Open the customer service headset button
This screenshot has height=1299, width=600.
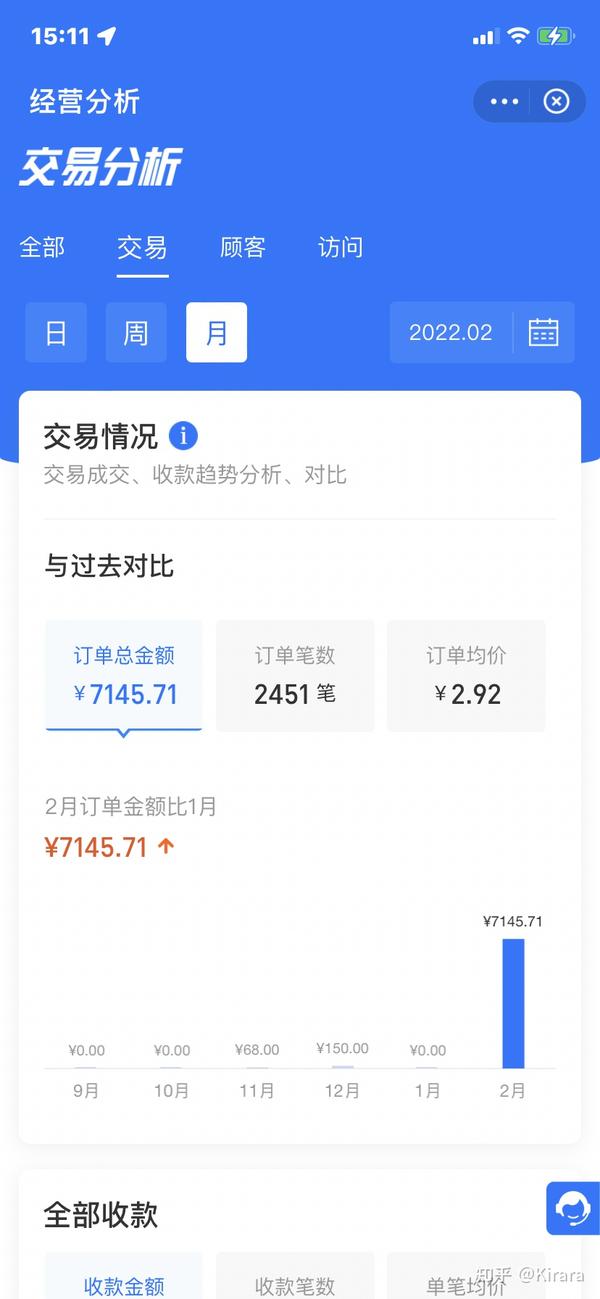[x=573, y=1208]
